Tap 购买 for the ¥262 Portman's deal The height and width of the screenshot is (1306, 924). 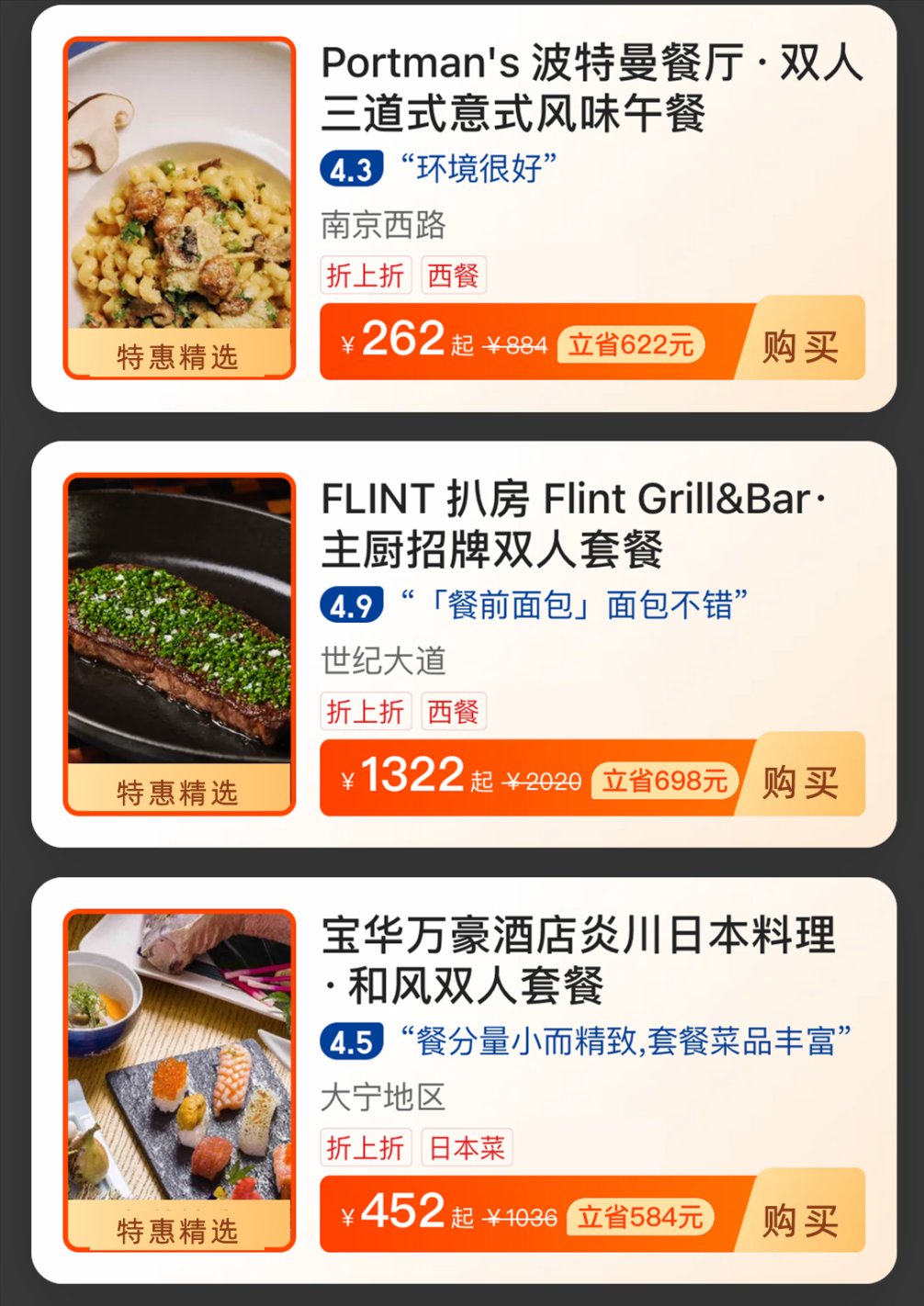point(801,345)
